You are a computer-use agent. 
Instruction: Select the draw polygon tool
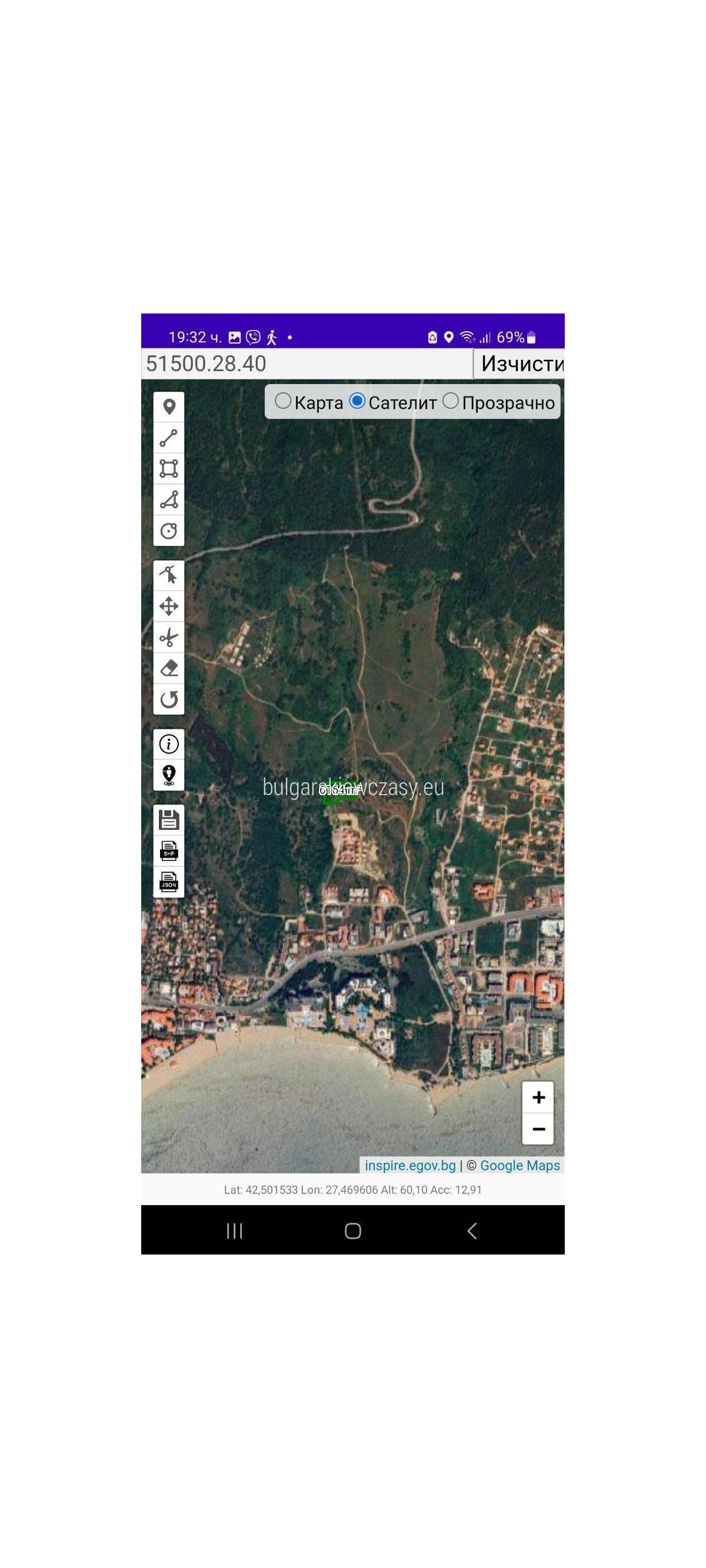(169, 469)
